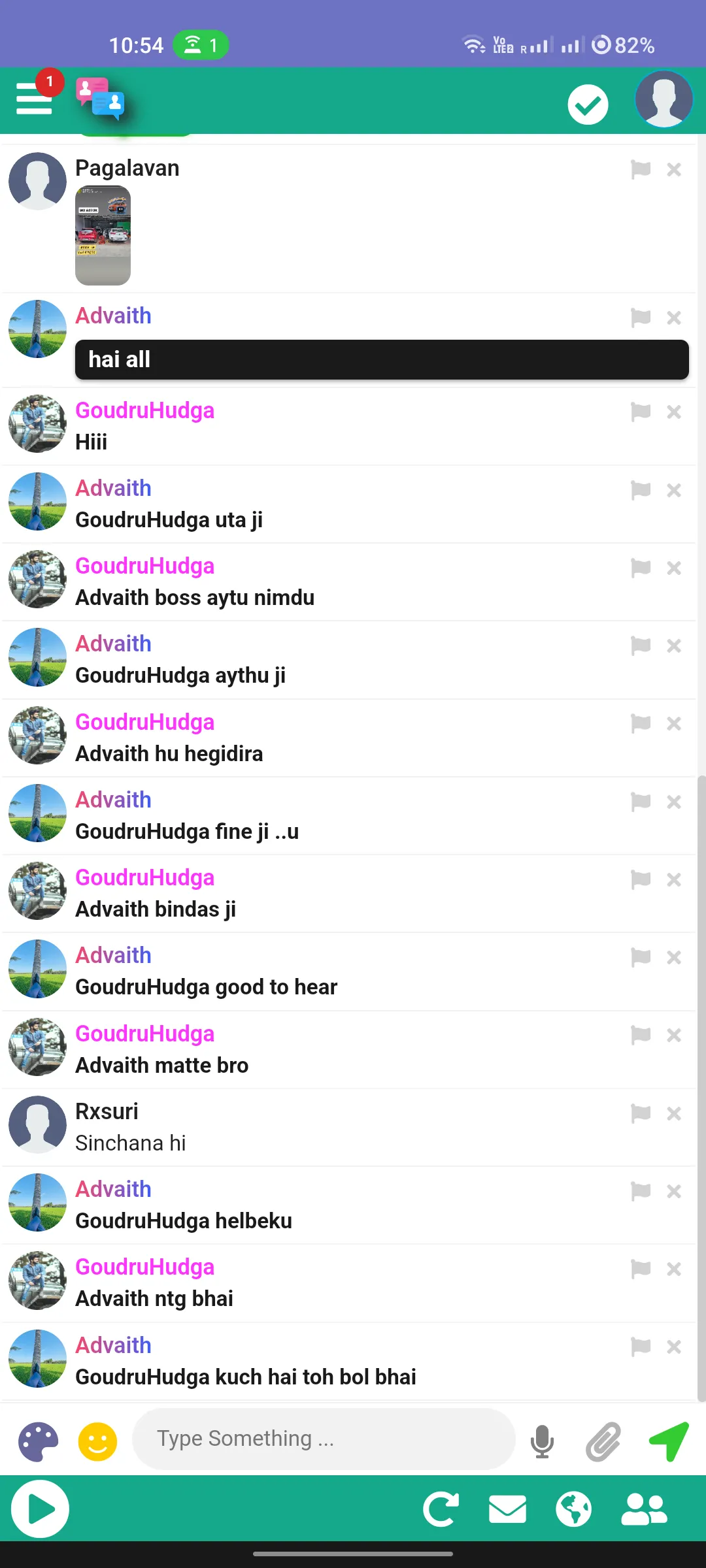Open the image shared by Pagalavan
The image size is (706, 1568).
[103, 235]
